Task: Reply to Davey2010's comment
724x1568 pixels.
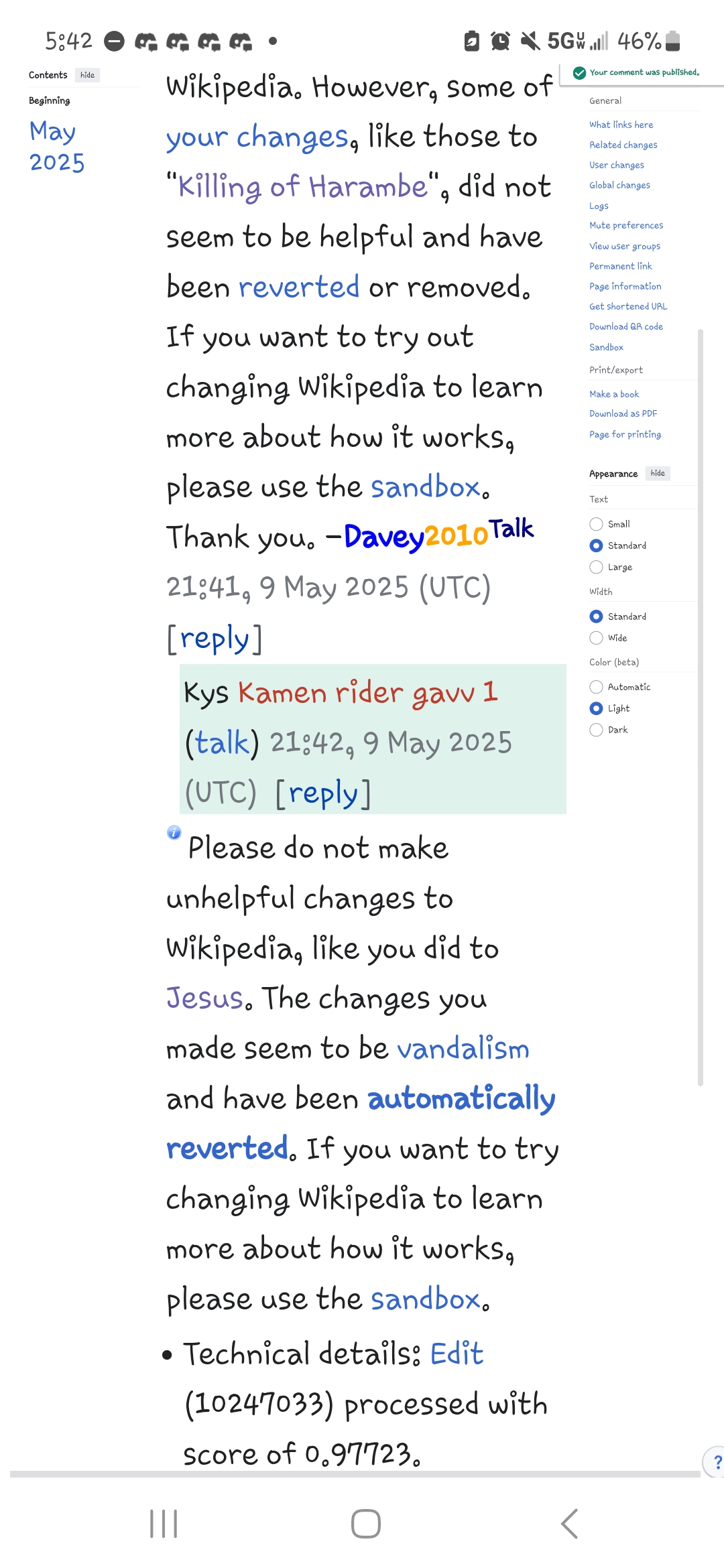Action: point(215,639)
